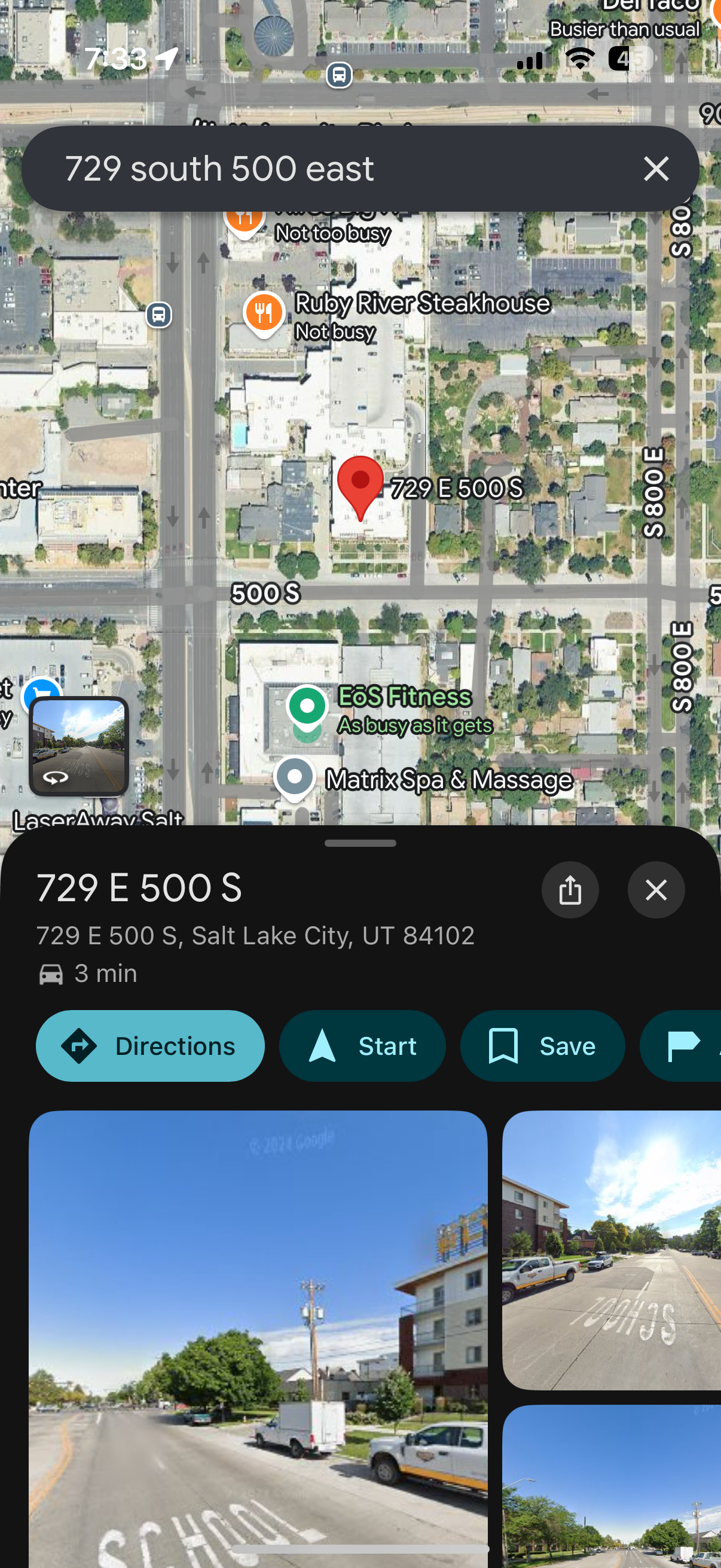Close the 729 E 500 S place sheet

655,889
